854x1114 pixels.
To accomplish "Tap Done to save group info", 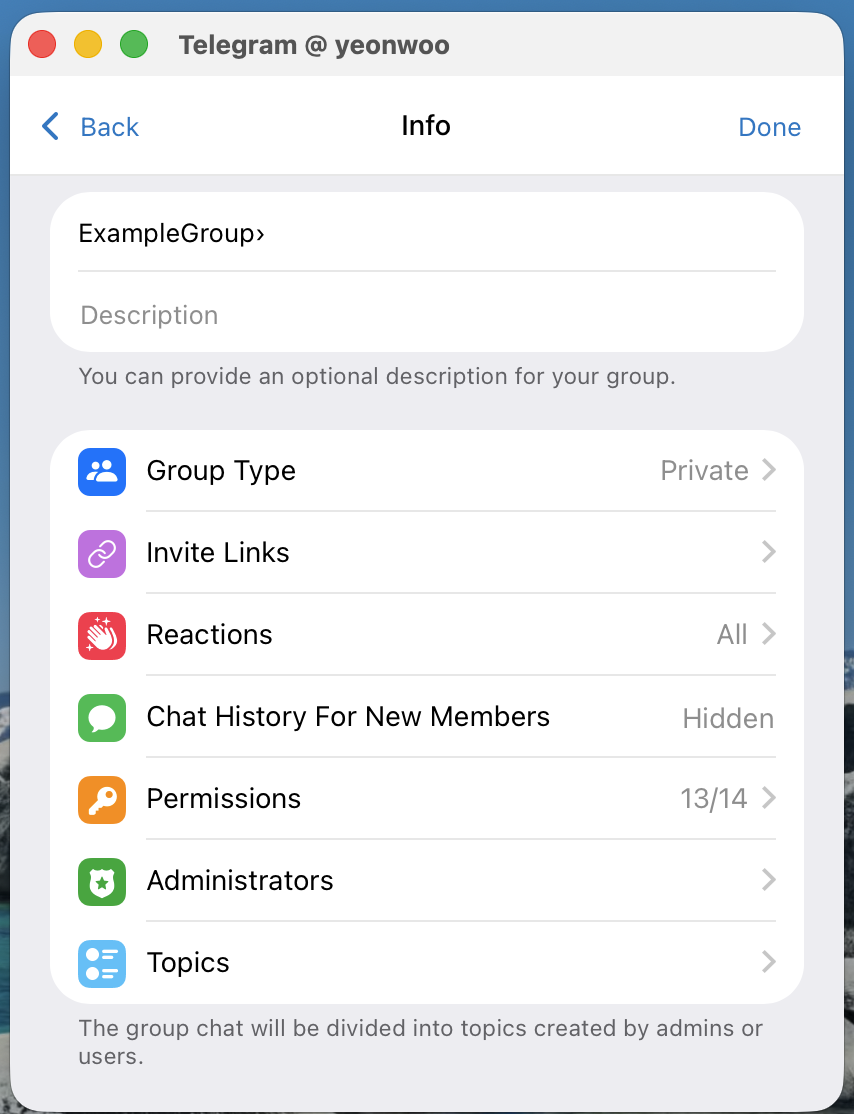I will [x=769, y=127].
